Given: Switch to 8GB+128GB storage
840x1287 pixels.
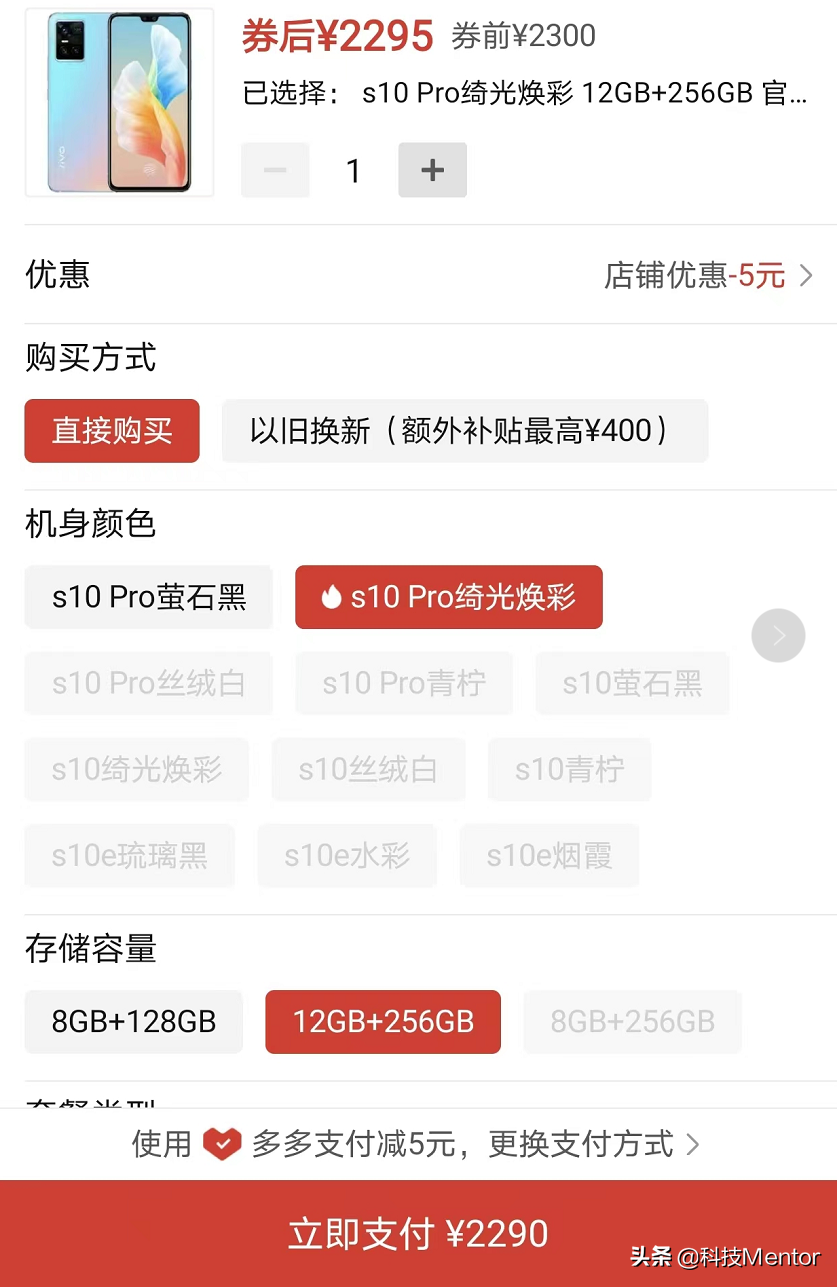Looking at the screenshot, I should (133, 1022).
